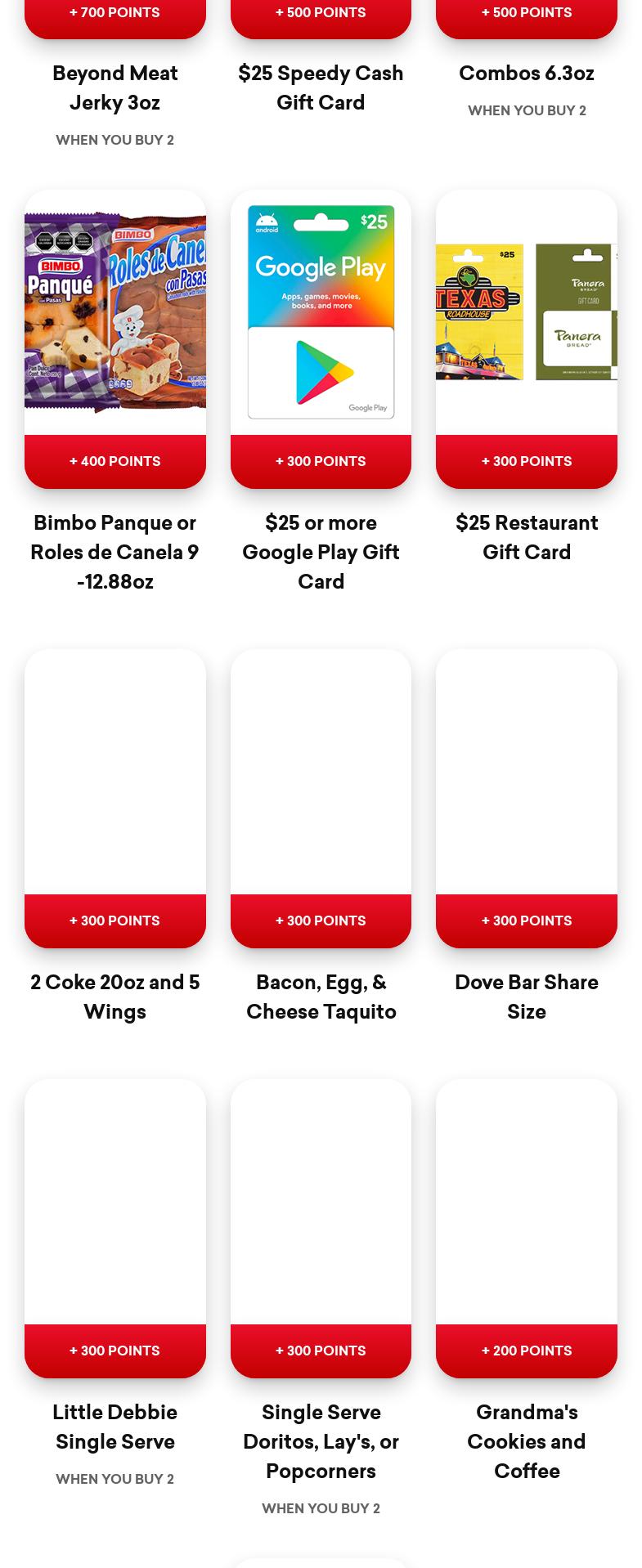Select the Beyond Meat Jerky 3oz title

tap(114, 87)
